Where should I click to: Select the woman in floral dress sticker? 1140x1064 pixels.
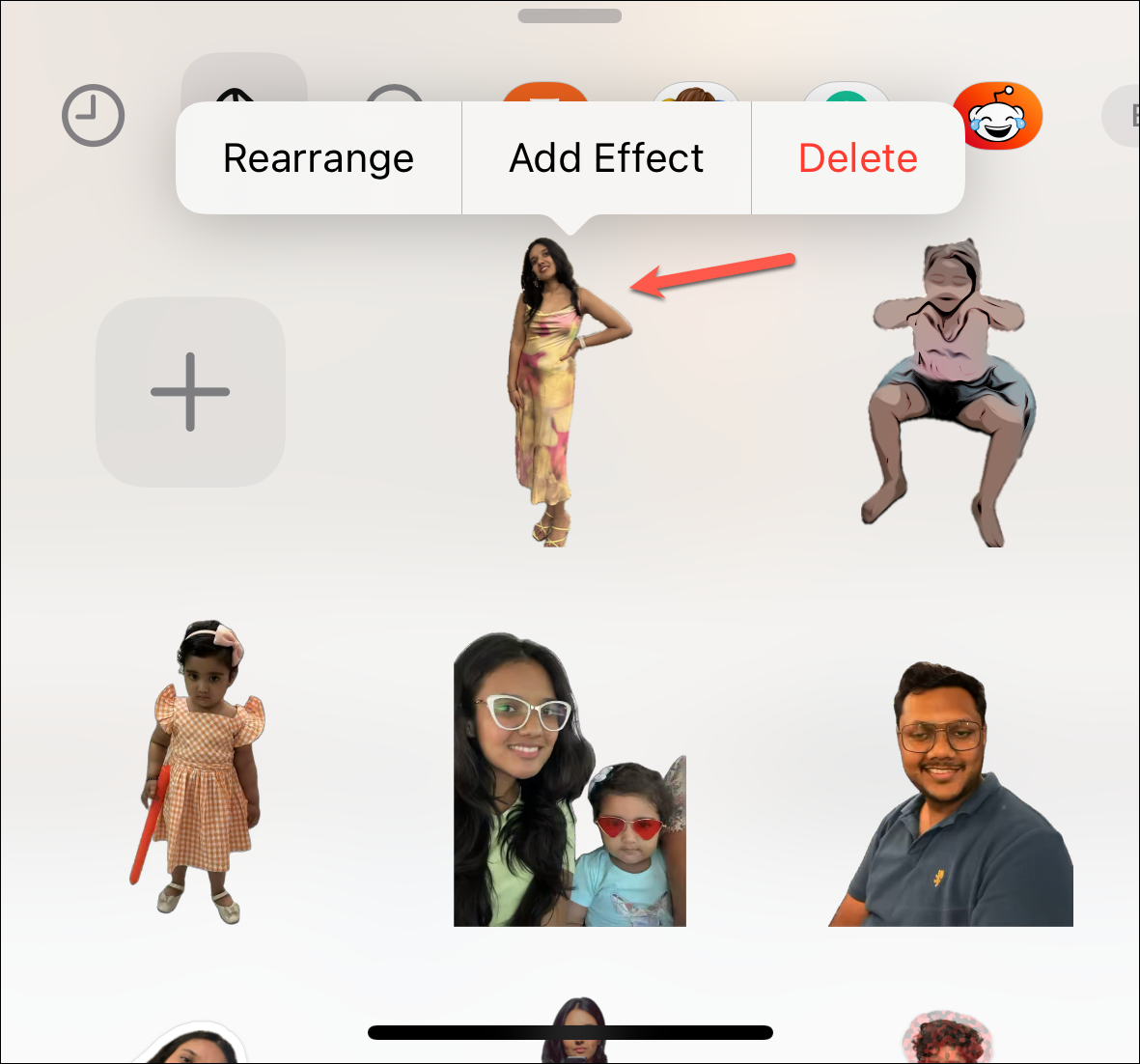coord(555,396)
